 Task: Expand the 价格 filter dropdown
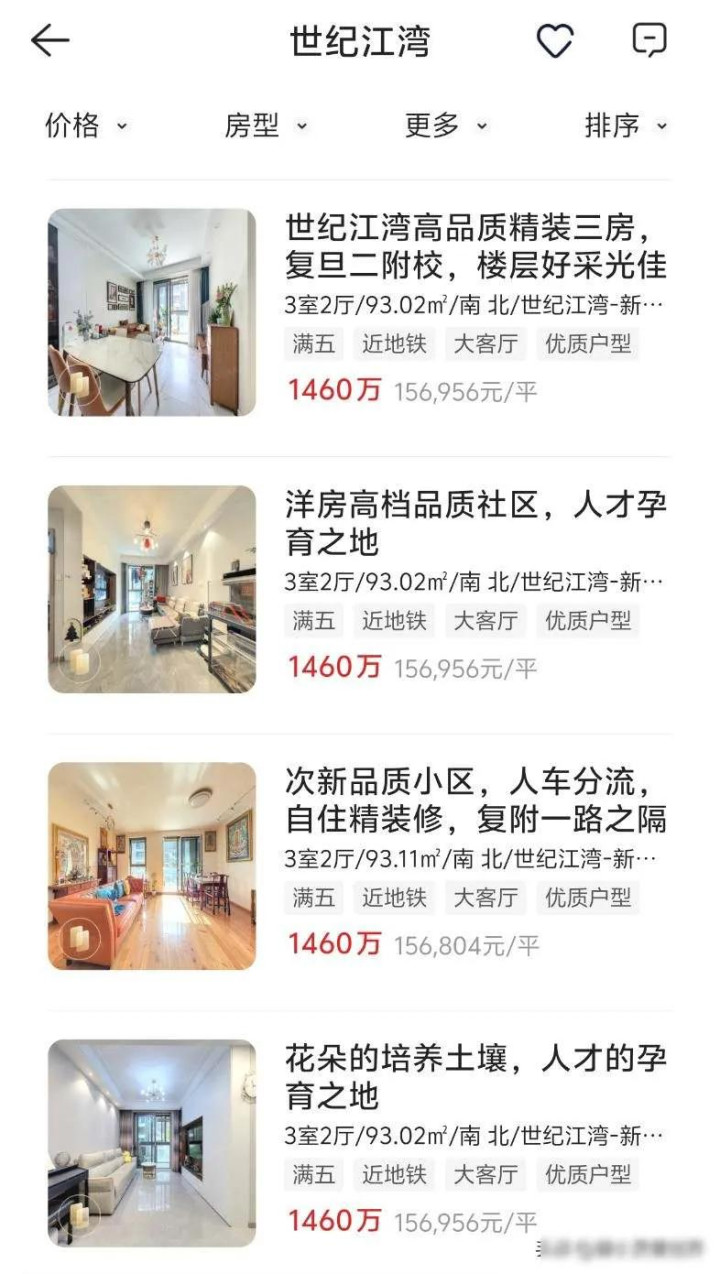86,126
